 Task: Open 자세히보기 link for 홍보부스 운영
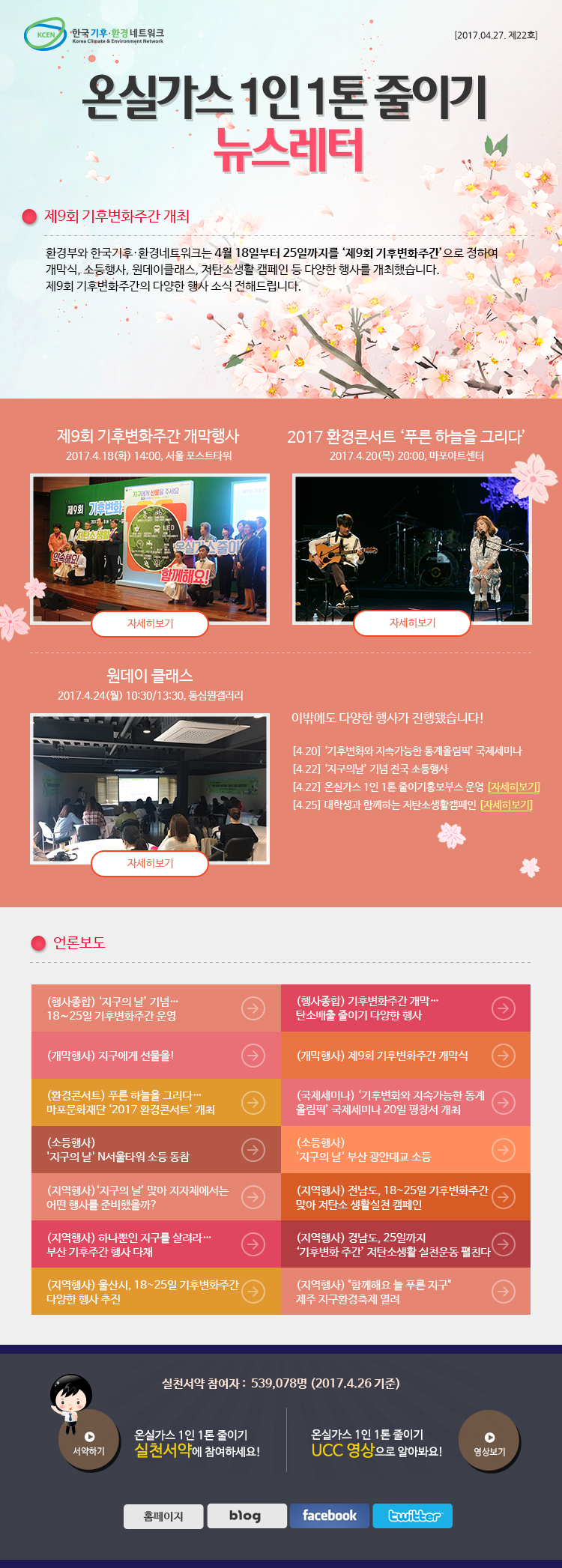click(x=513, y=787)
